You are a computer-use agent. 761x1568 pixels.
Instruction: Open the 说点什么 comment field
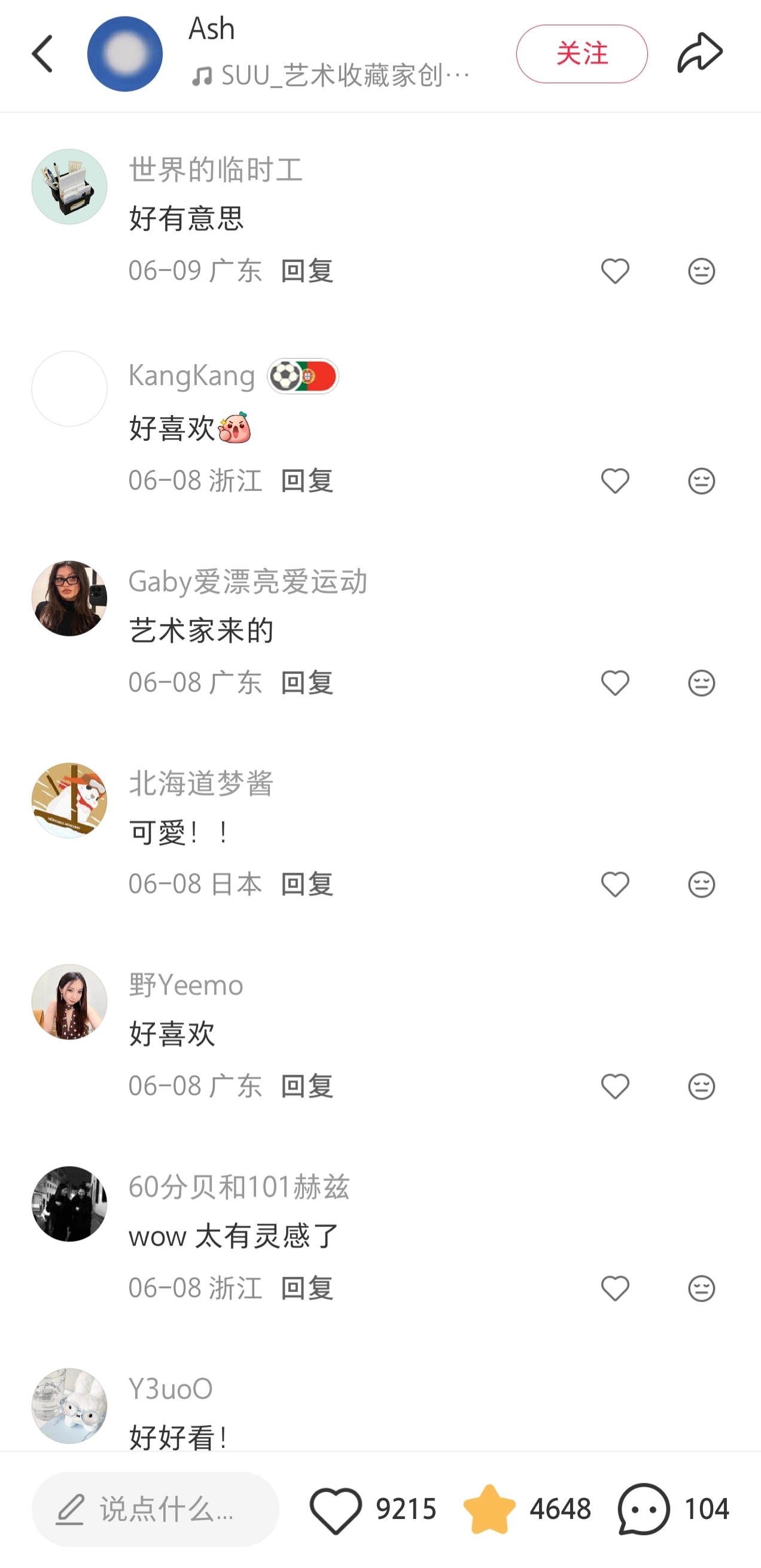pyautogui.click(x=155, y=1509)
